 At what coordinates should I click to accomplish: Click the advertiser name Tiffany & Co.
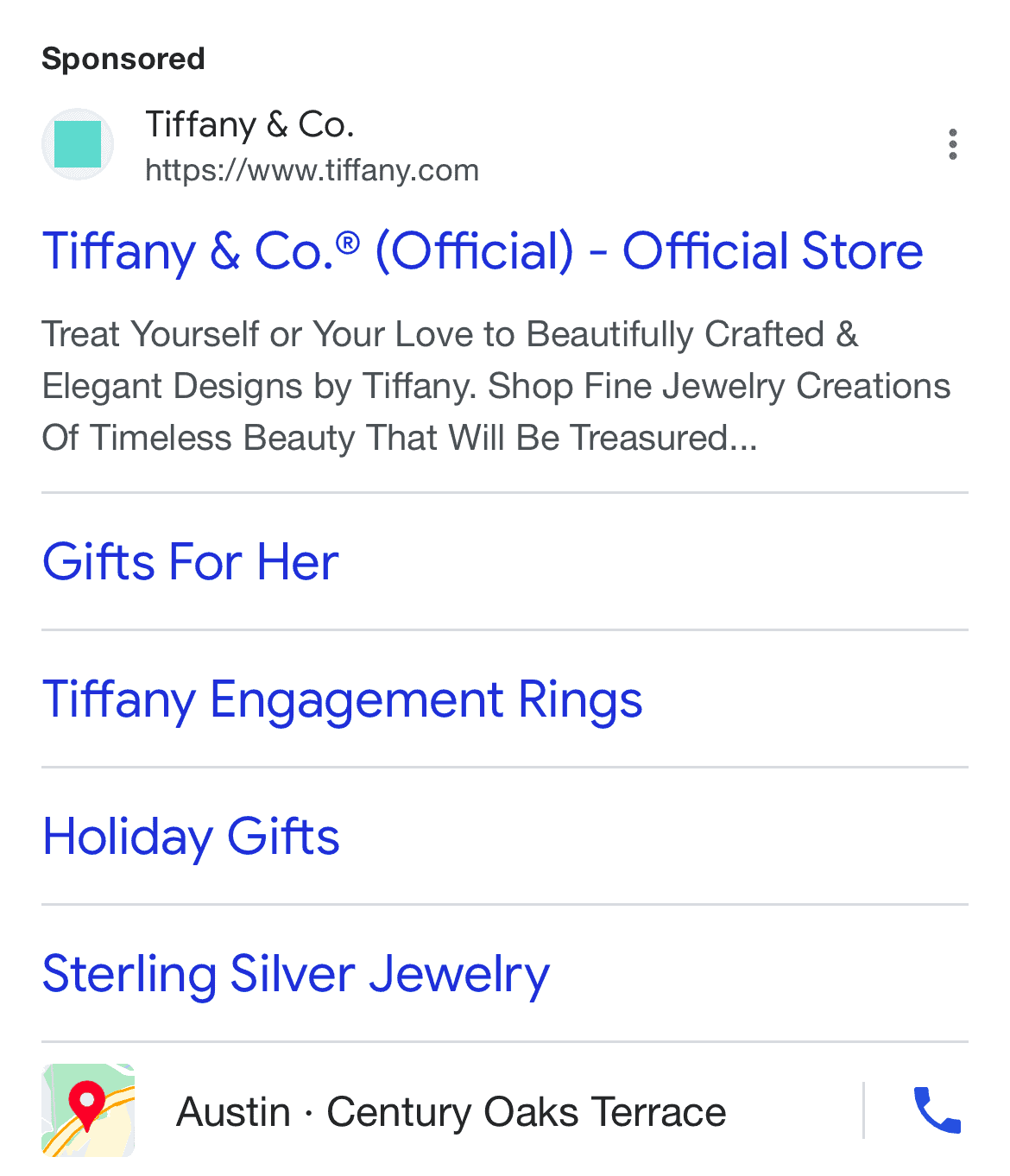coord(249,124)
